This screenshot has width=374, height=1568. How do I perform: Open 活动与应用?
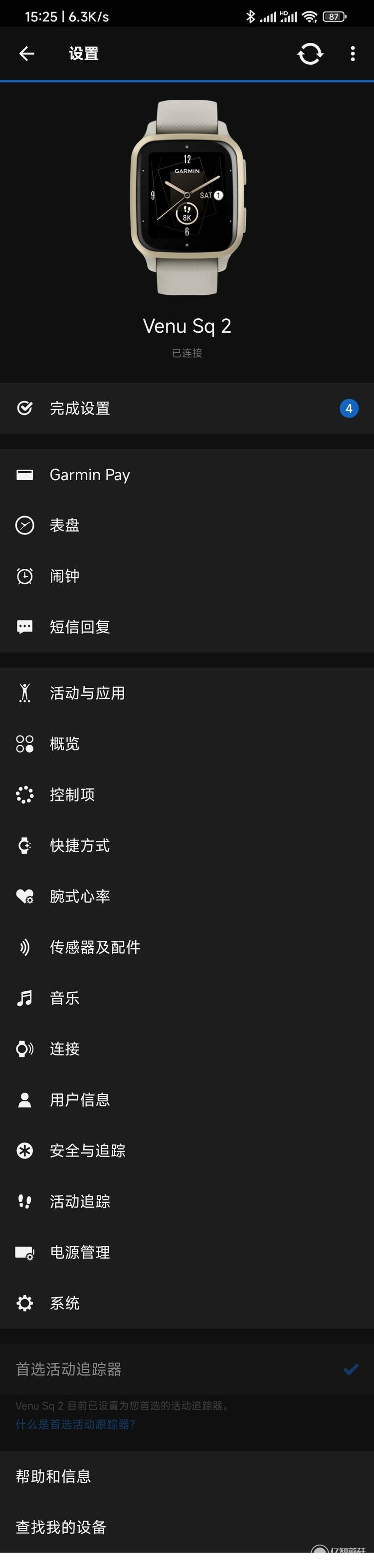click(x=187, y=693)
